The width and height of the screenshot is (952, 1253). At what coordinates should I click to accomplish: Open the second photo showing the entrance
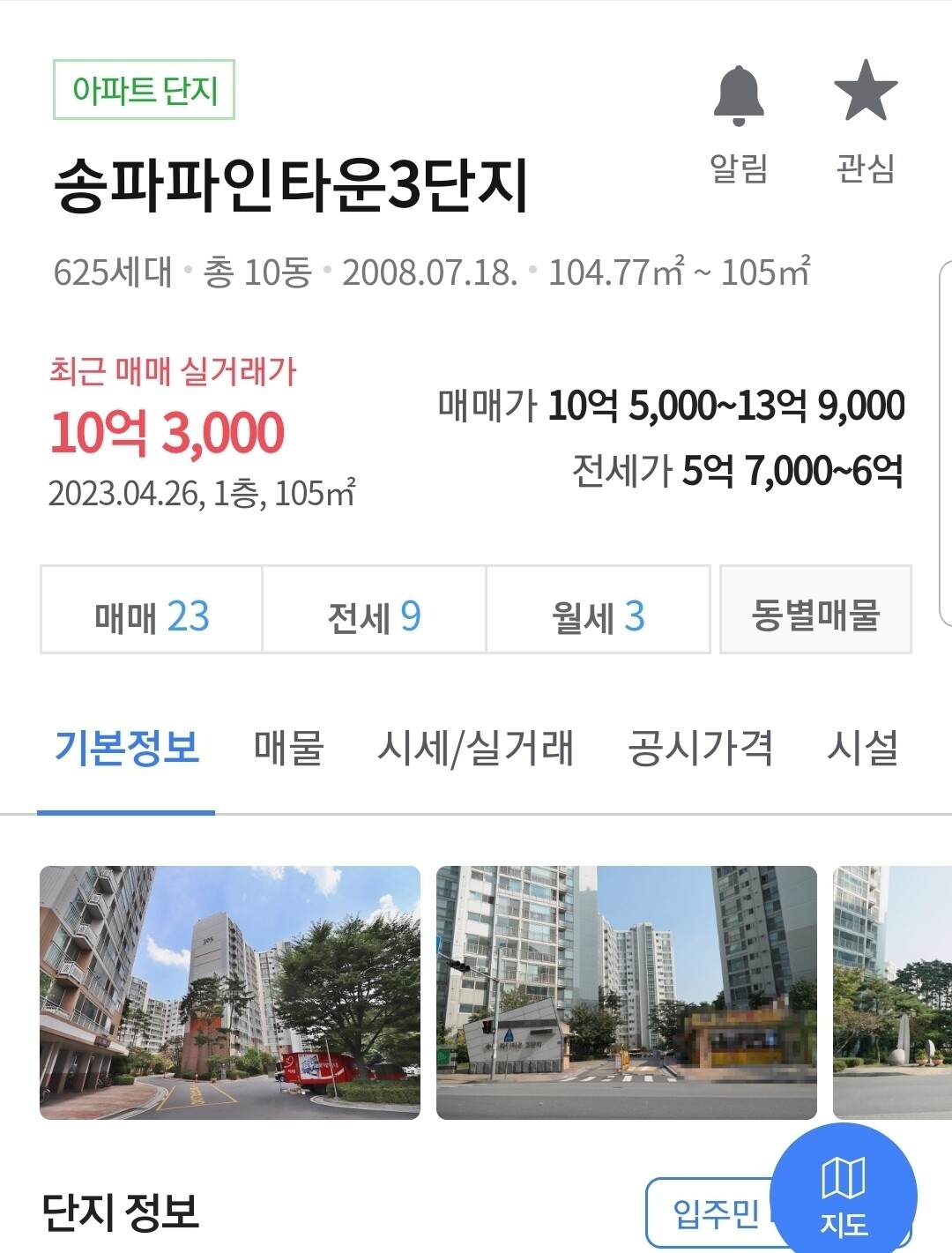626,993
